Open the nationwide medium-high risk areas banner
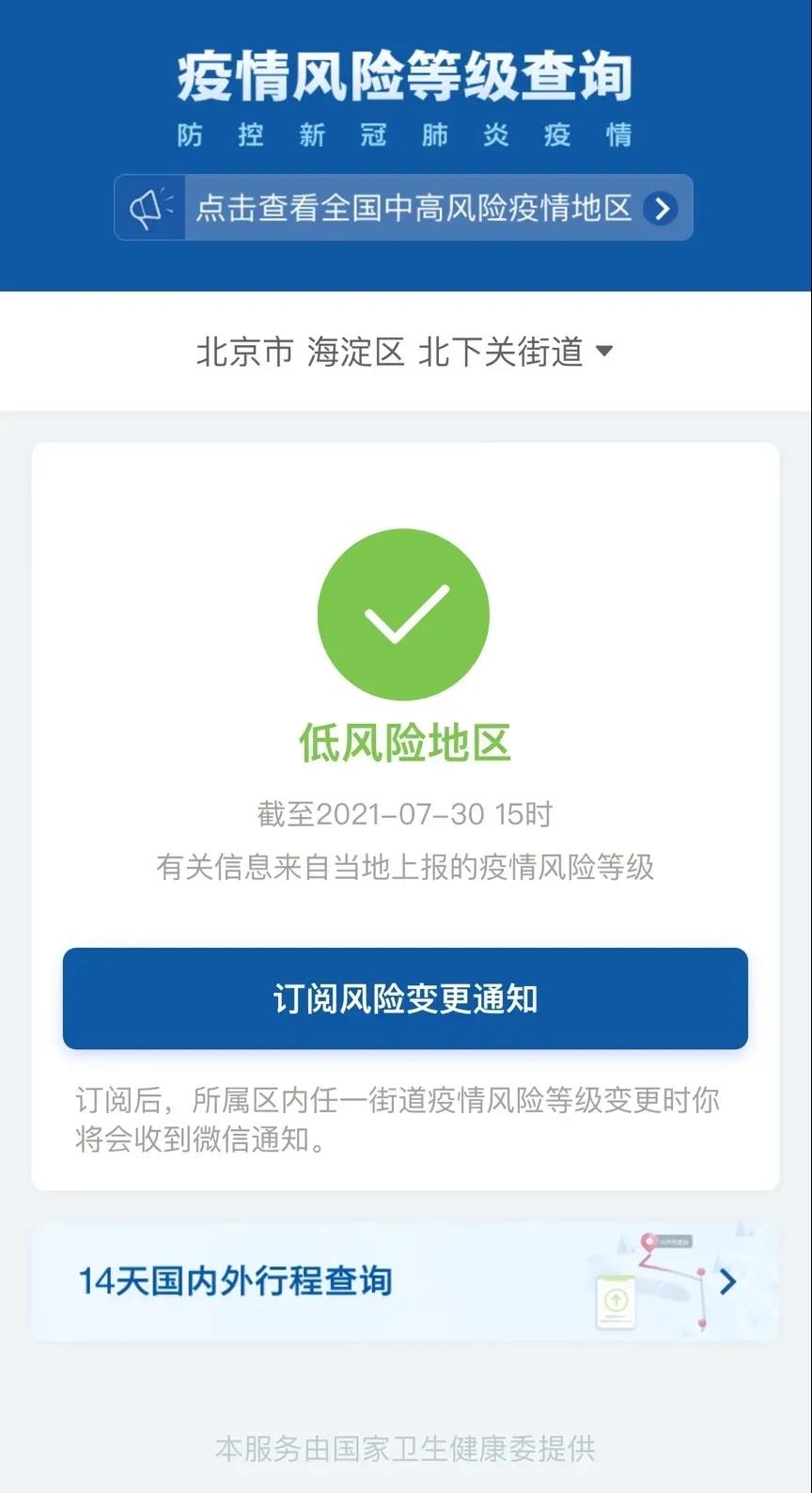Image resolution: width=812 pixels, height=1493 pixels. 404,208
